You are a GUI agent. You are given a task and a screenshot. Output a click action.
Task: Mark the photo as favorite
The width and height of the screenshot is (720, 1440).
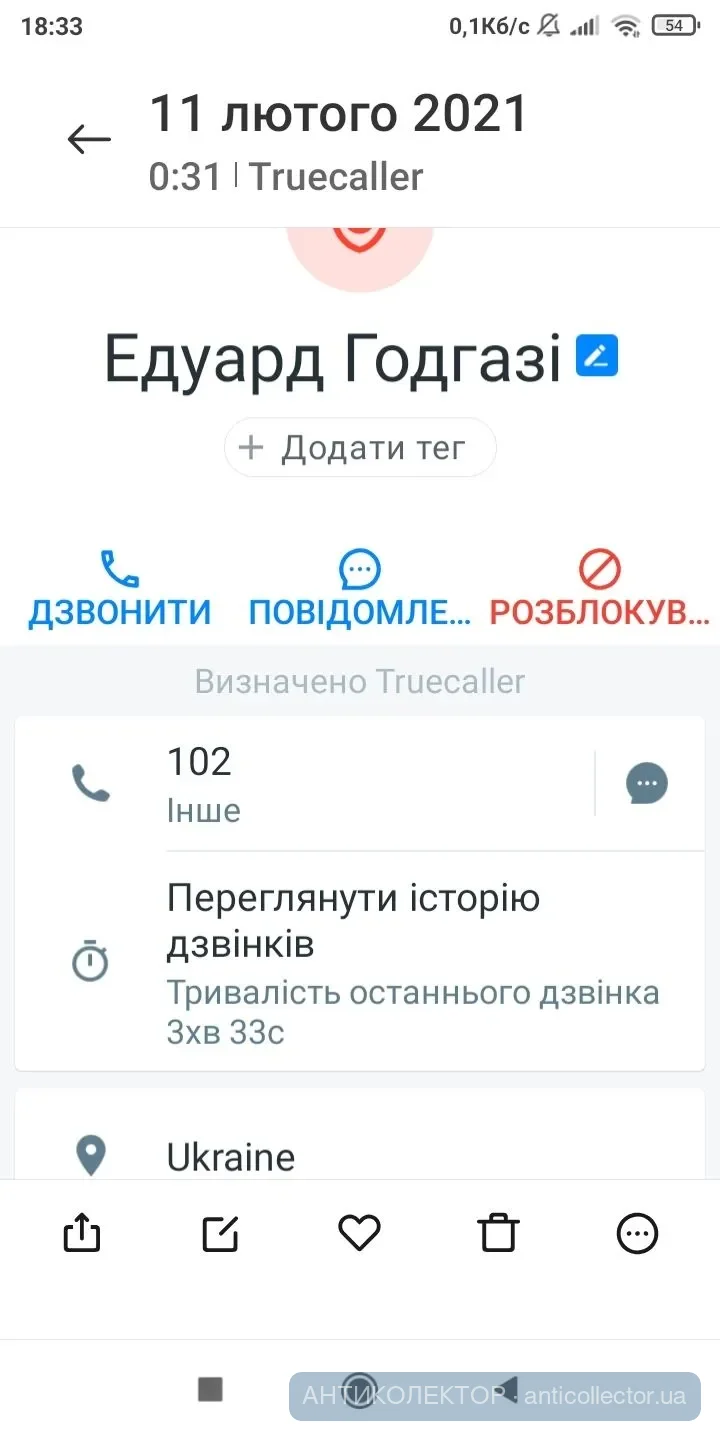click(x=360, y=1233)
